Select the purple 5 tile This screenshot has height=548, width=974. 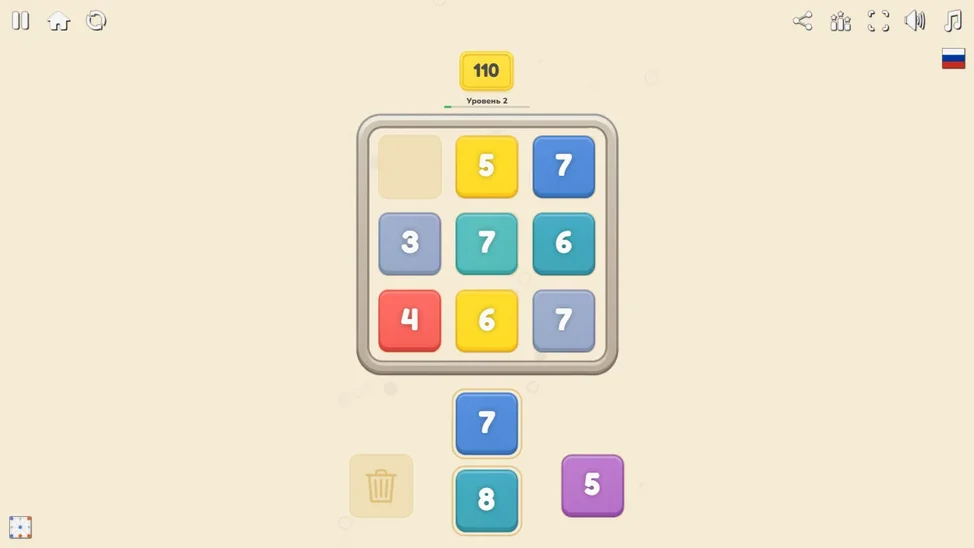(x=592, y=485)
